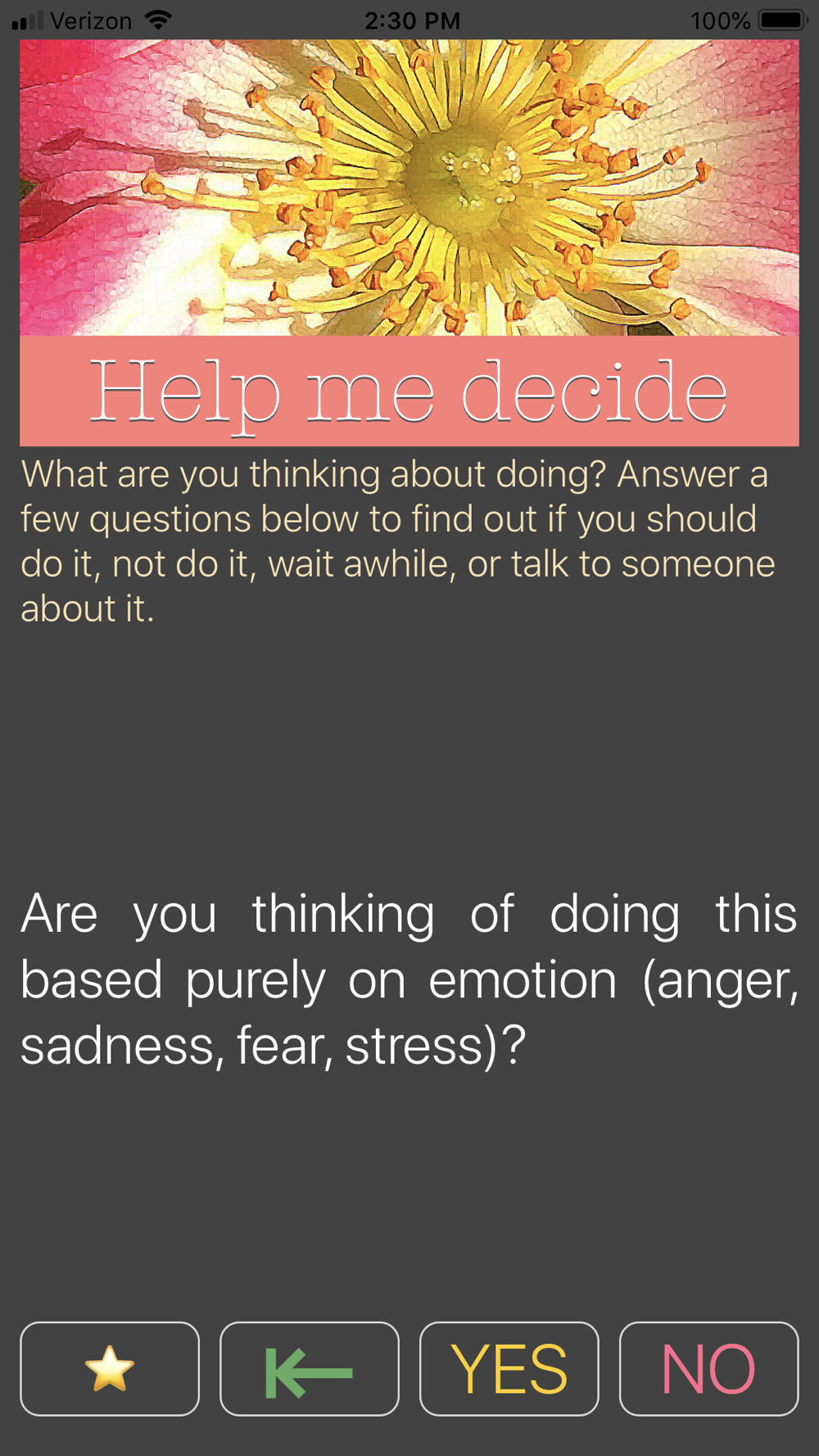Tap the star favorites button
This screenshot has width=819, height=1456.
[x=110, y=1368]
